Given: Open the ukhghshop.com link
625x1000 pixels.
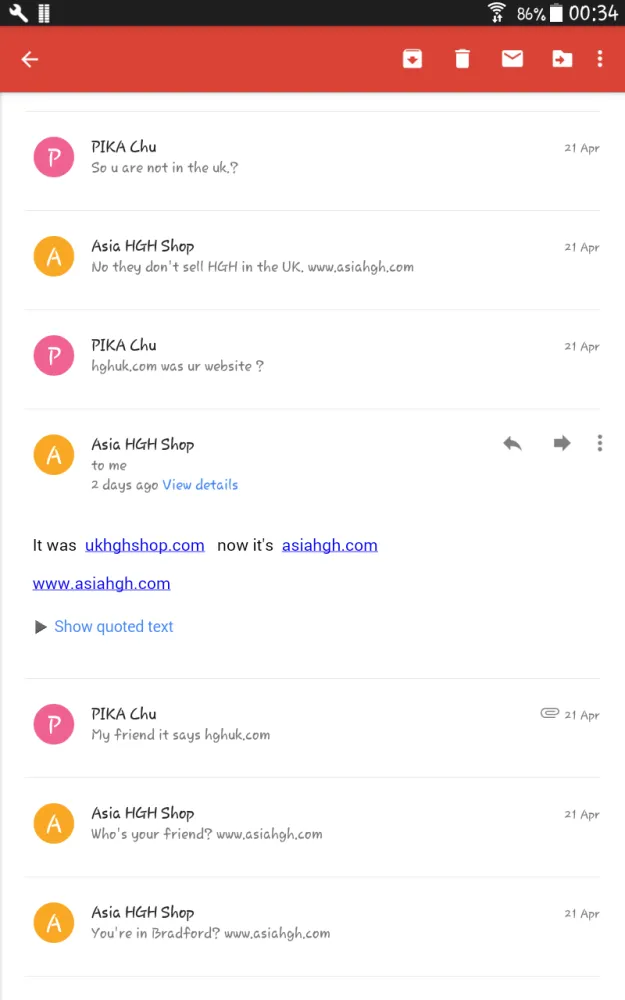Looking at the screenshot, I should click(x=145, y=545).
